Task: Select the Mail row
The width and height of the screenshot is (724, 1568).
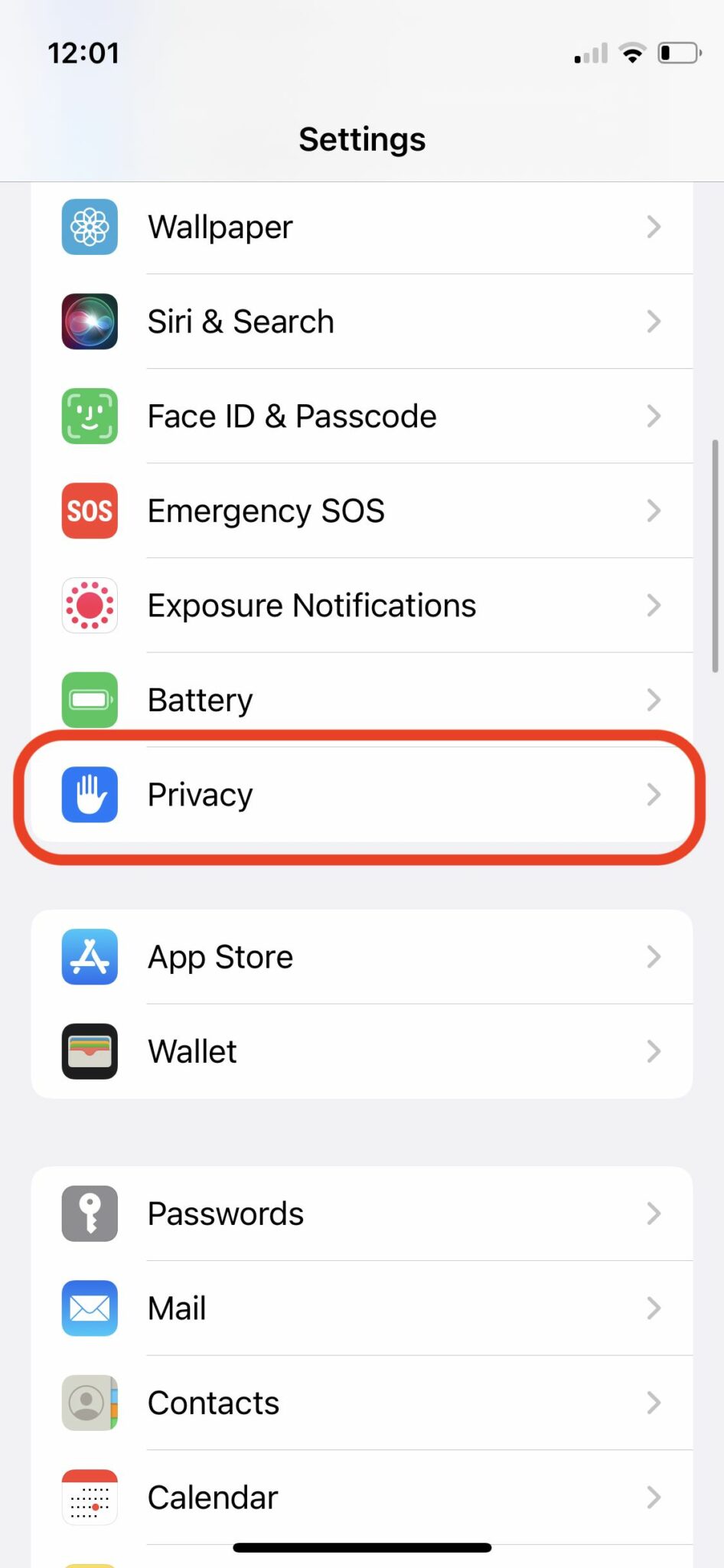Action: coord(362,1308)
